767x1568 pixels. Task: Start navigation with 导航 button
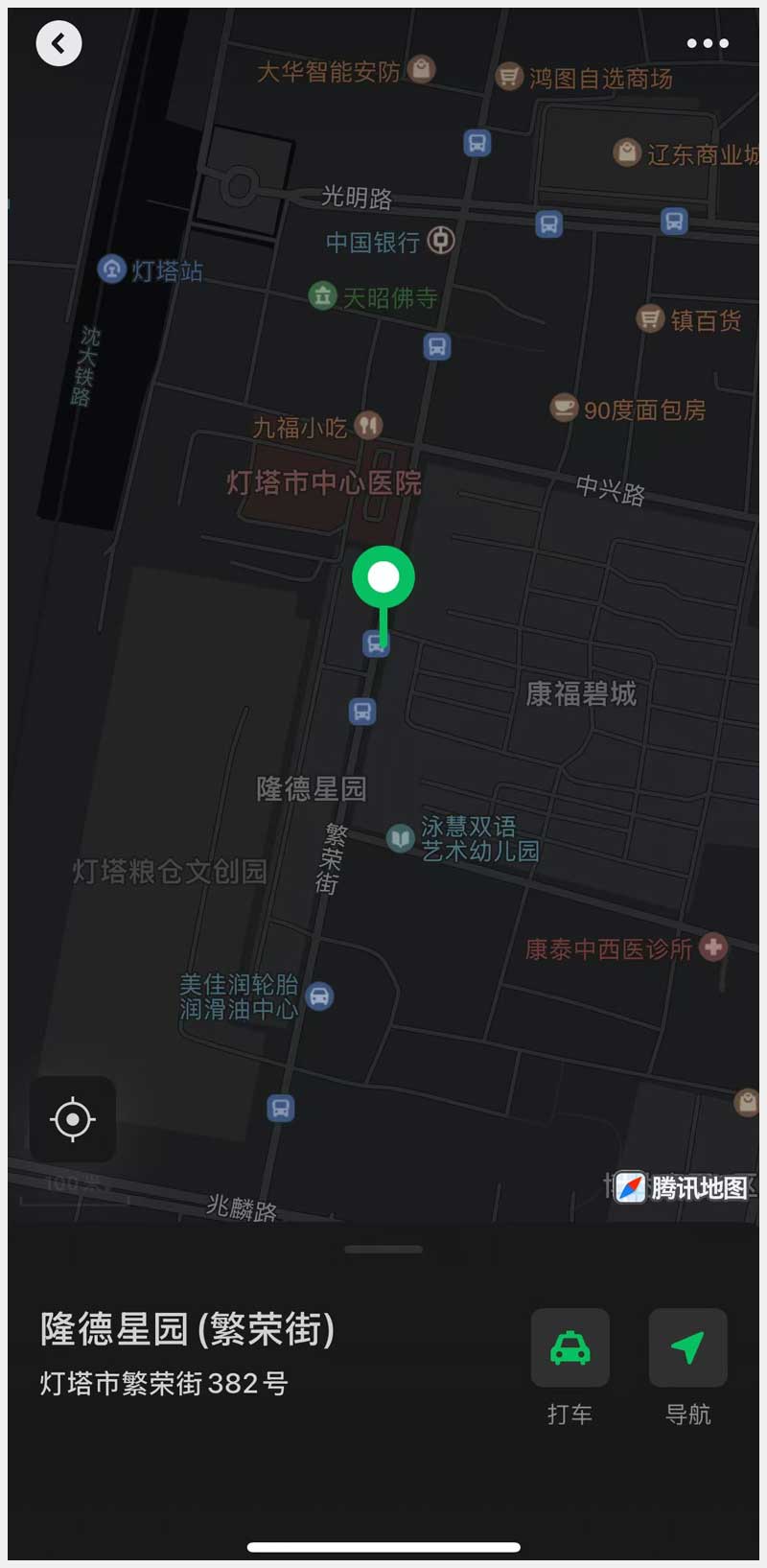click(687, 1347)
